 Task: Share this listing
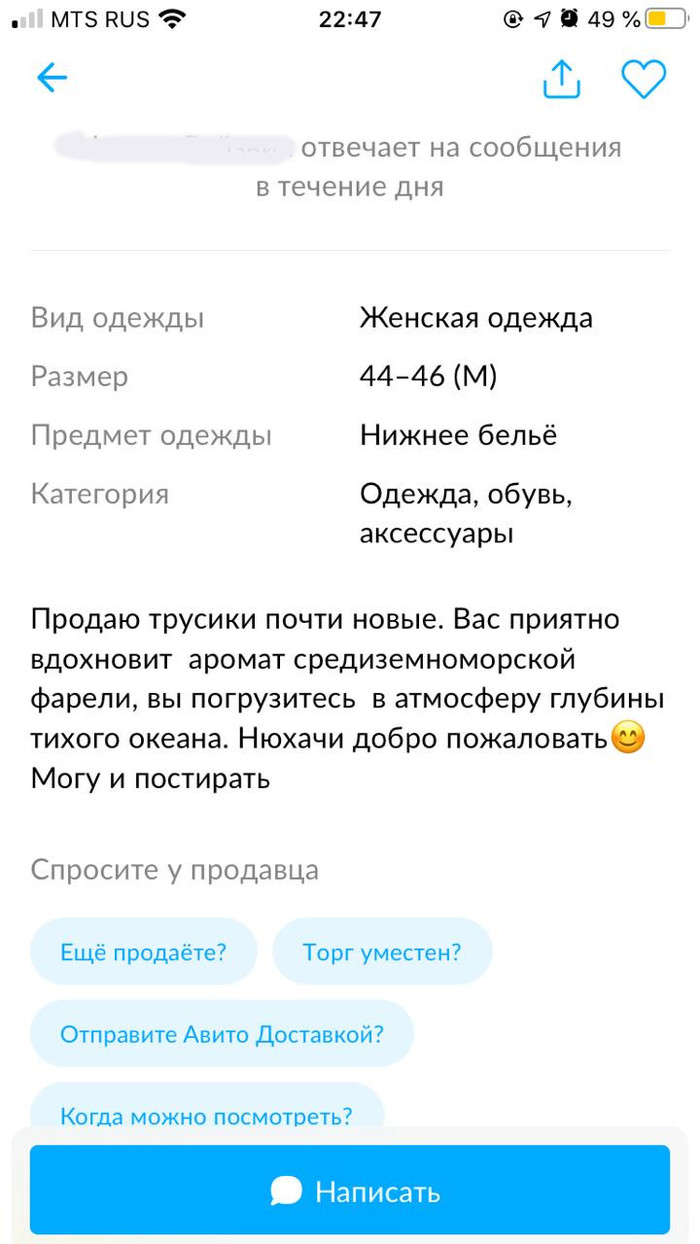pos(561,79)
